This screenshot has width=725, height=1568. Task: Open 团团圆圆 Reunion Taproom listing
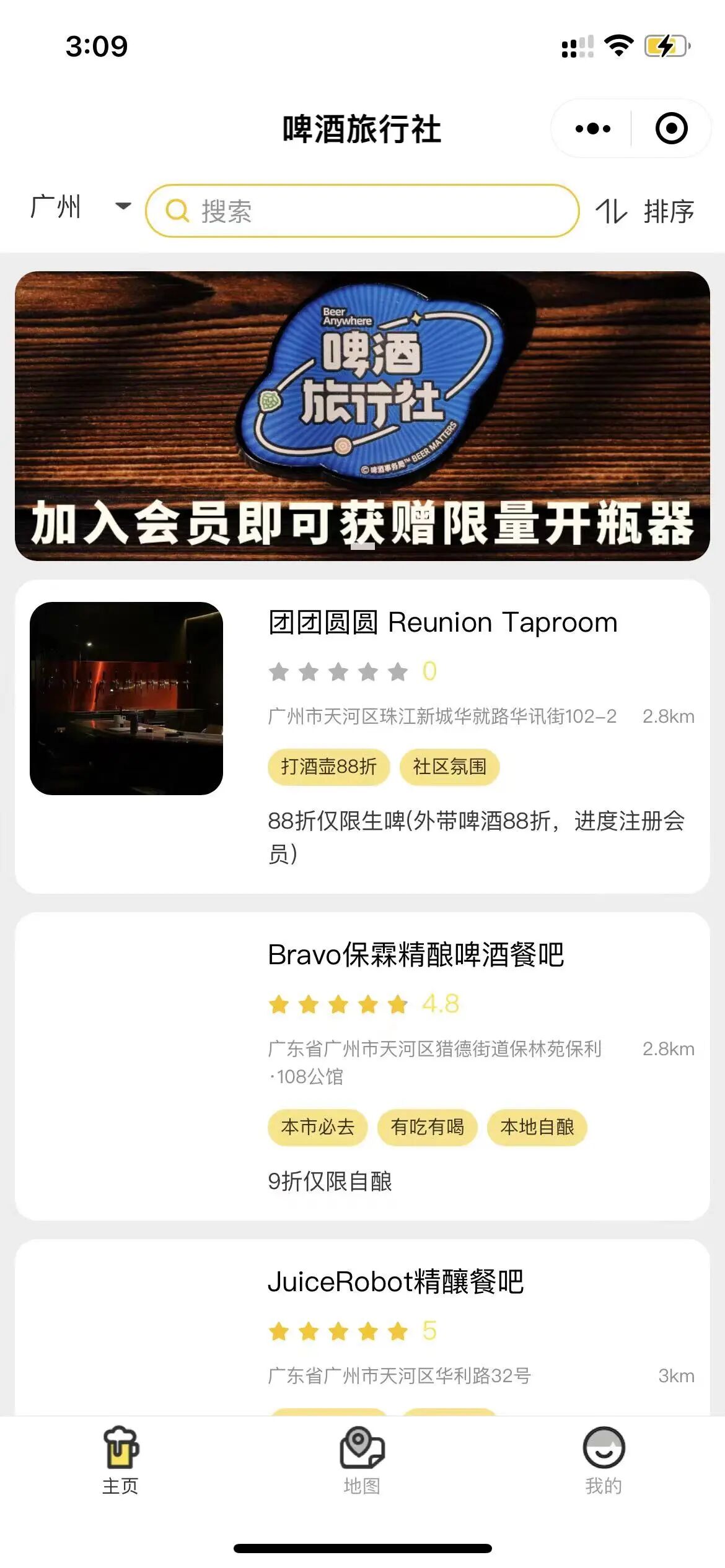442,622
